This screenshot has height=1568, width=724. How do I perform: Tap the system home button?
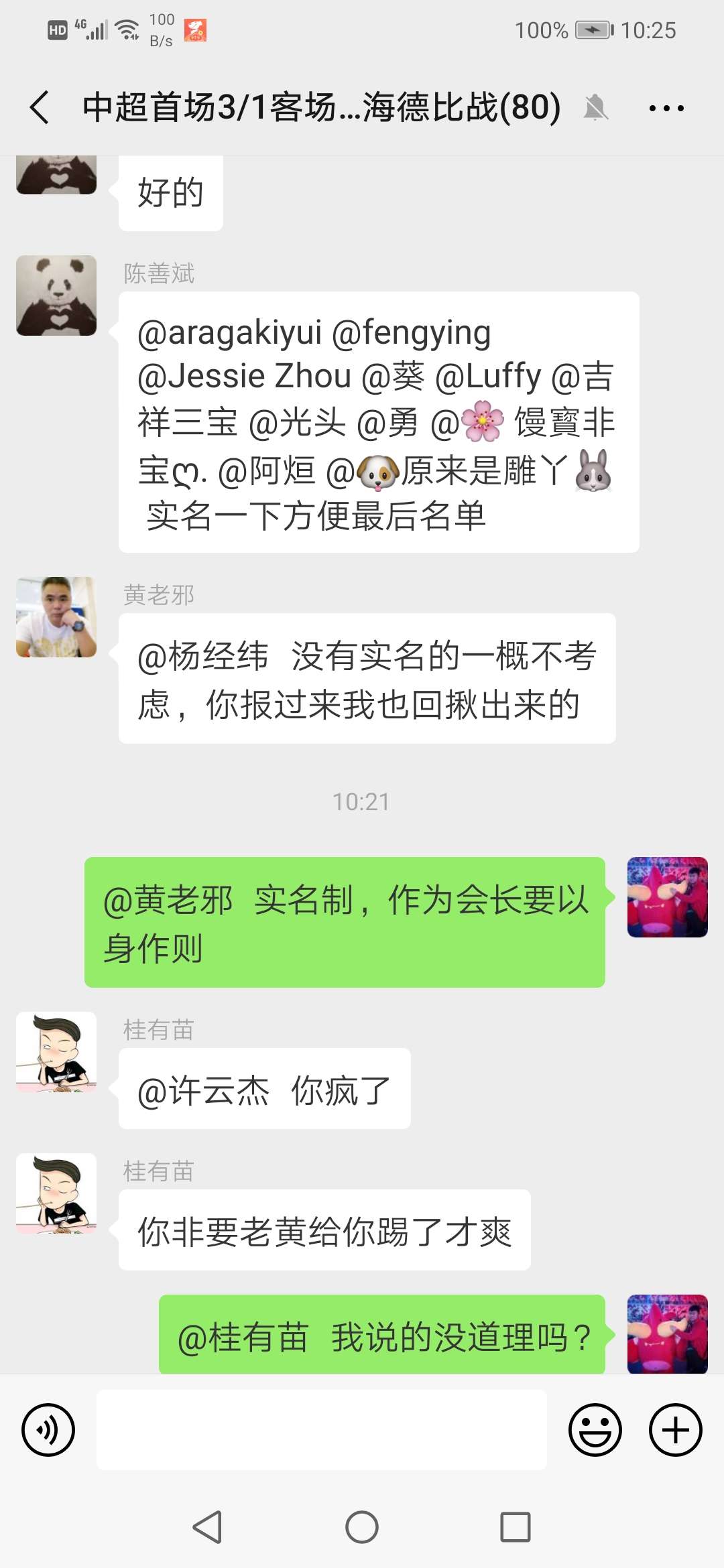(x=362, y=1527)
